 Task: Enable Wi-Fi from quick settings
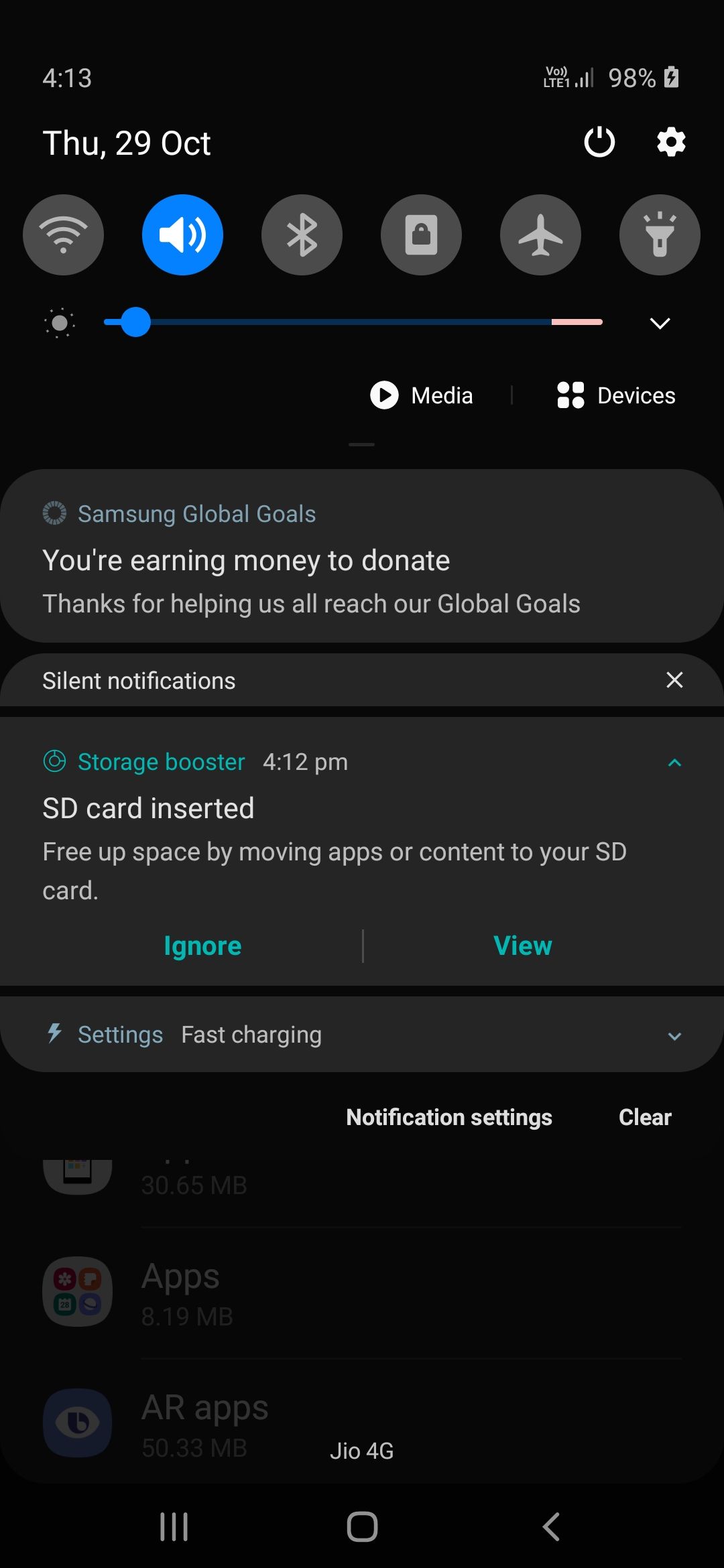64,235
